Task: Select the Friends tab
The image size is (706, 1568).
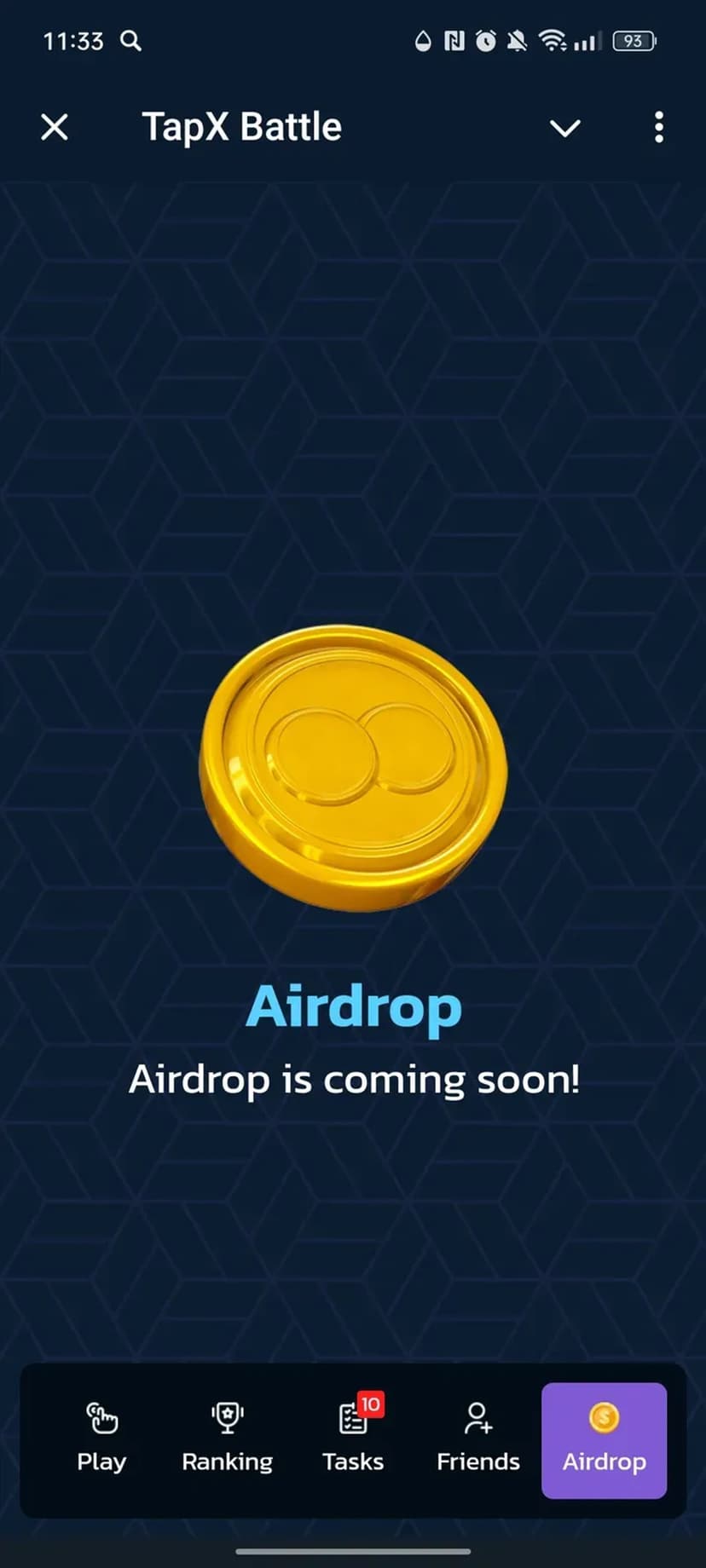Action: (x=478, y=1438)
